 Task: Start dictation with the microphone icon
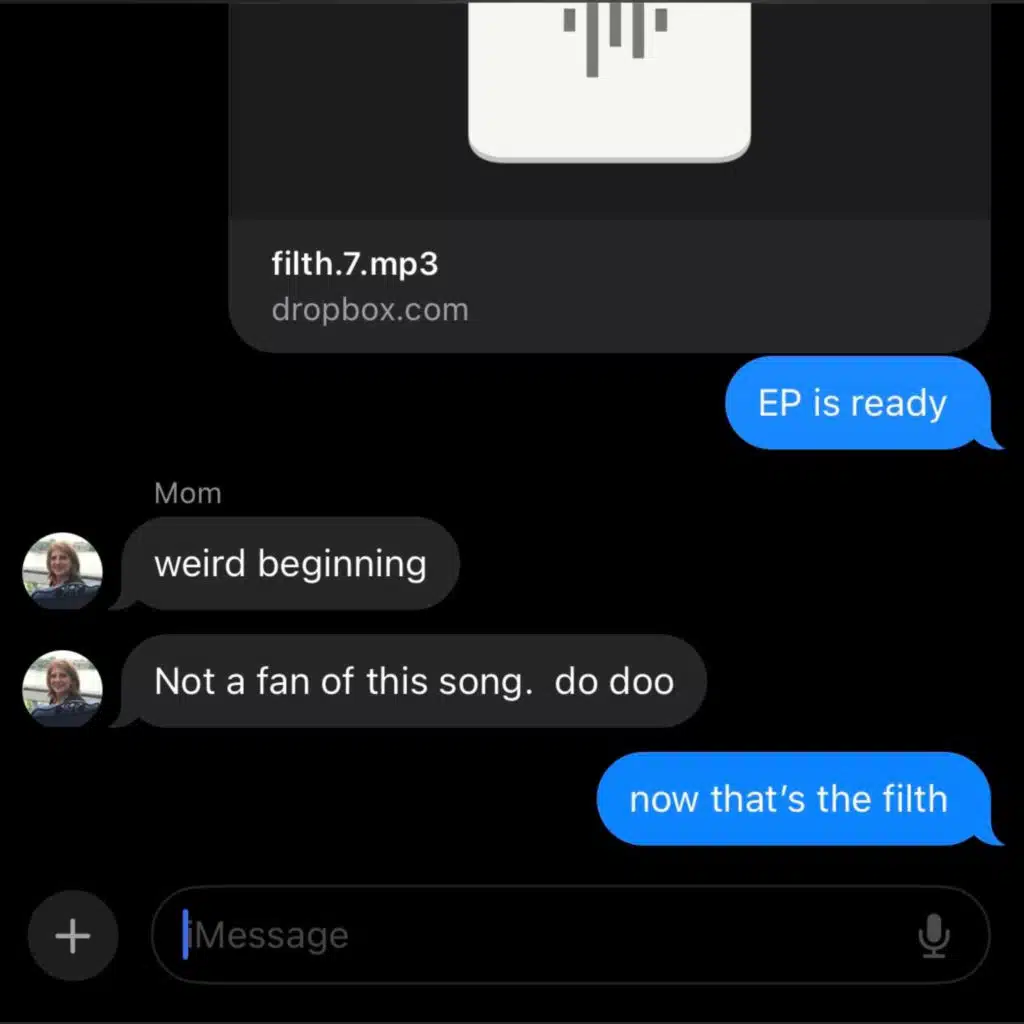[x=934, y=935]
